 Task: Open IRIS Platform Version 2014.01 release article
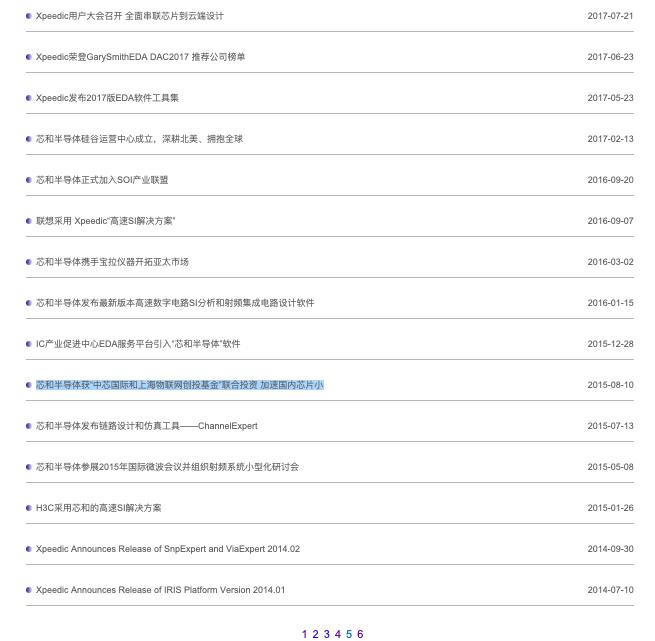pyautogui.click(x=160, y=590)
